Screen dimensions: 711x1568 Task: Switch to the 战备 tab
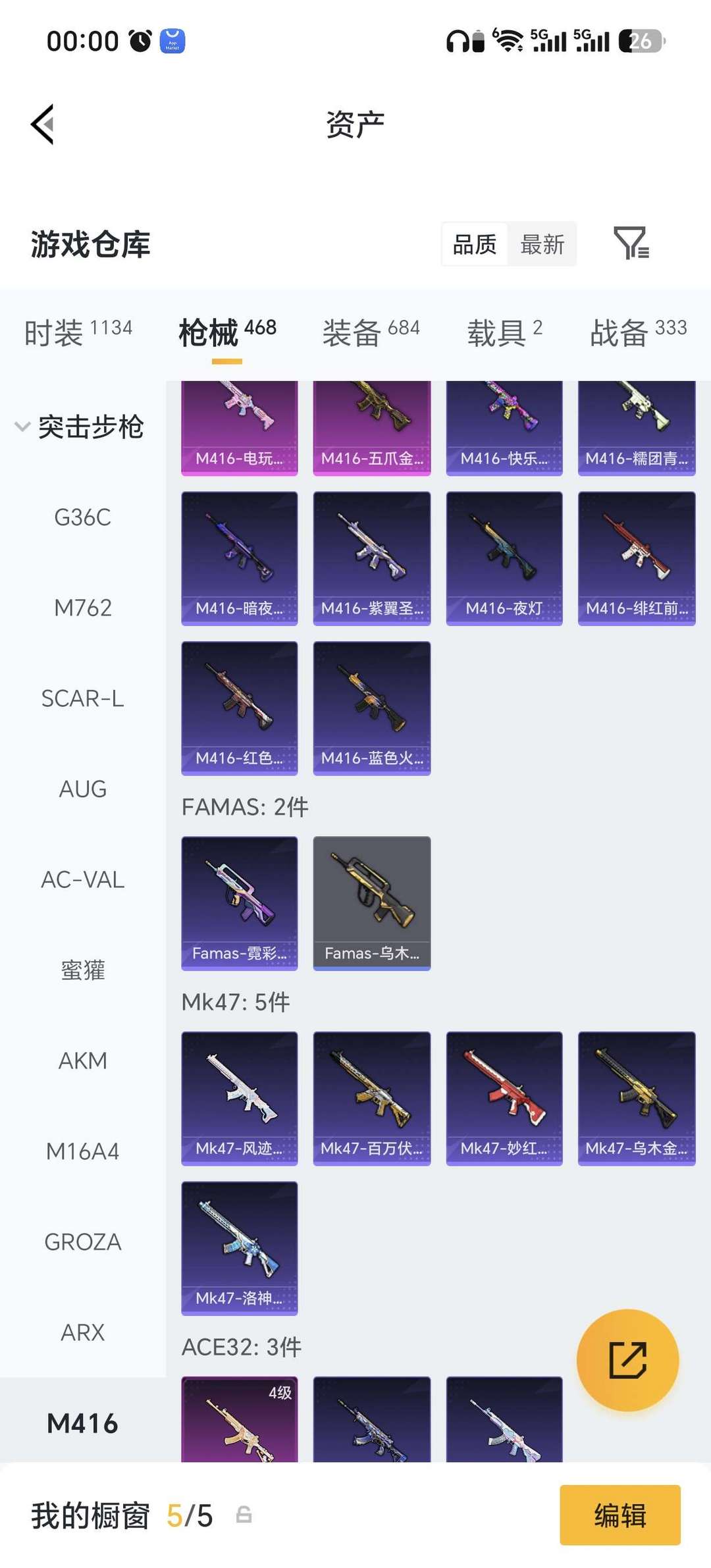pos(638,332)
